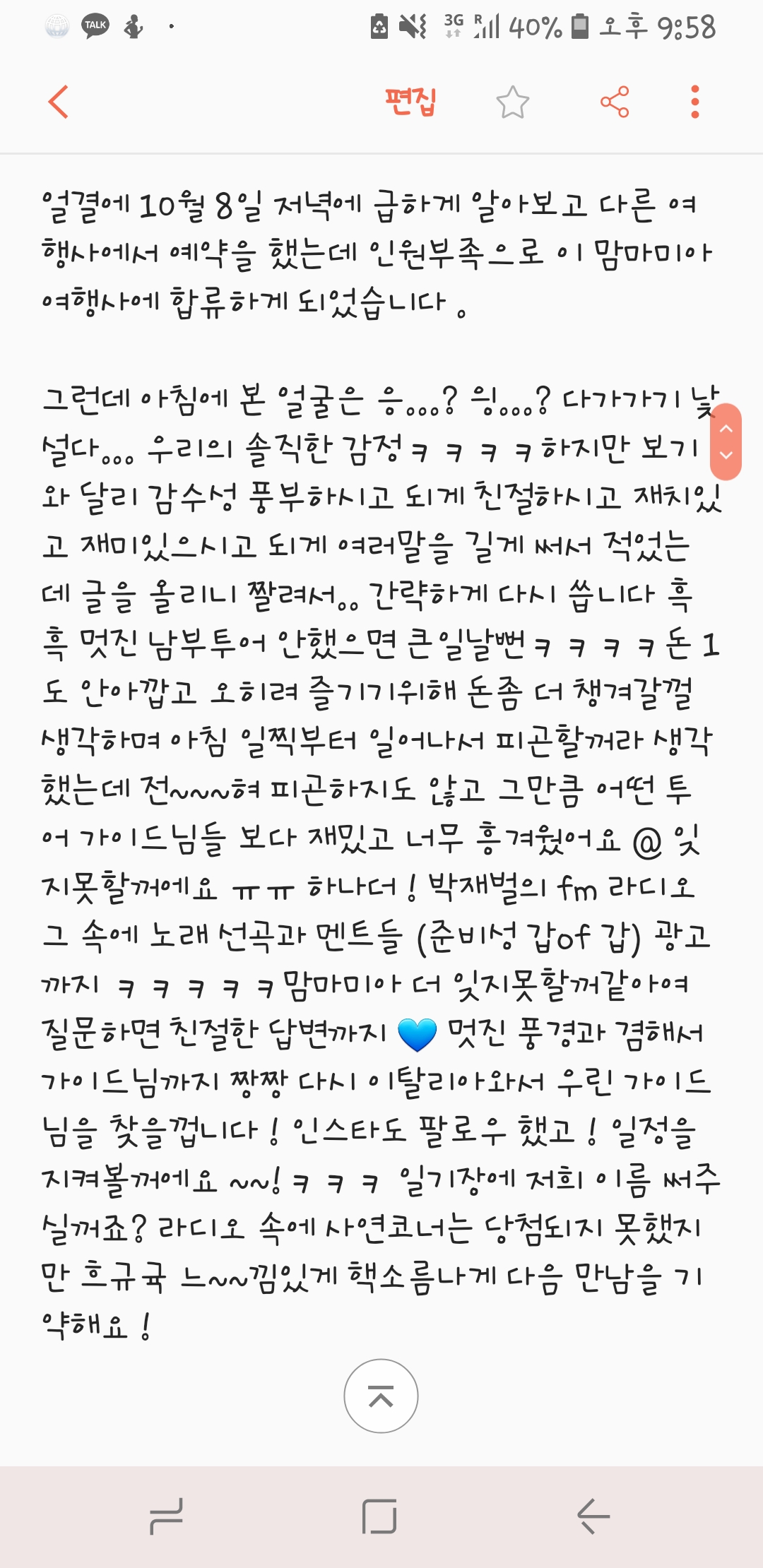Tap the orange scroll handle on the right edge
The height and width of the screenshot is (1568, 763).
(x=726, y=442)
